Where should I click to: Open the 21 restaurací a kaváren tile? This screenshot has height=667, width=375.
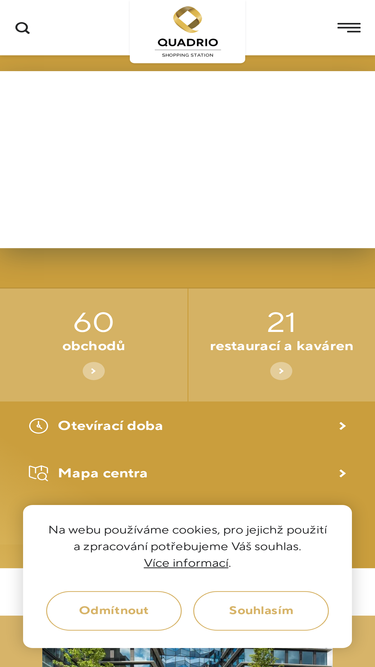click(x=281, y=345)
